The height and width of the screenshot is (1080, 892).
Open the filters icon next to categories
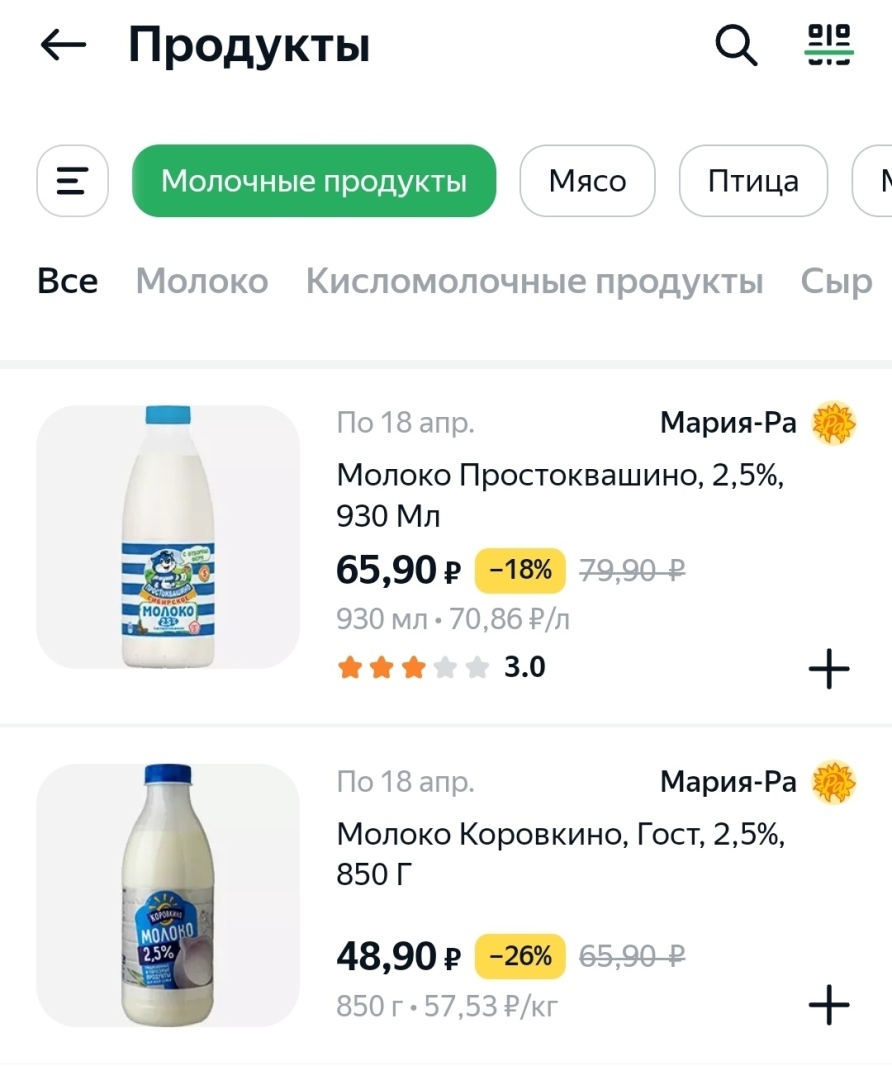[x=71, y=181]
